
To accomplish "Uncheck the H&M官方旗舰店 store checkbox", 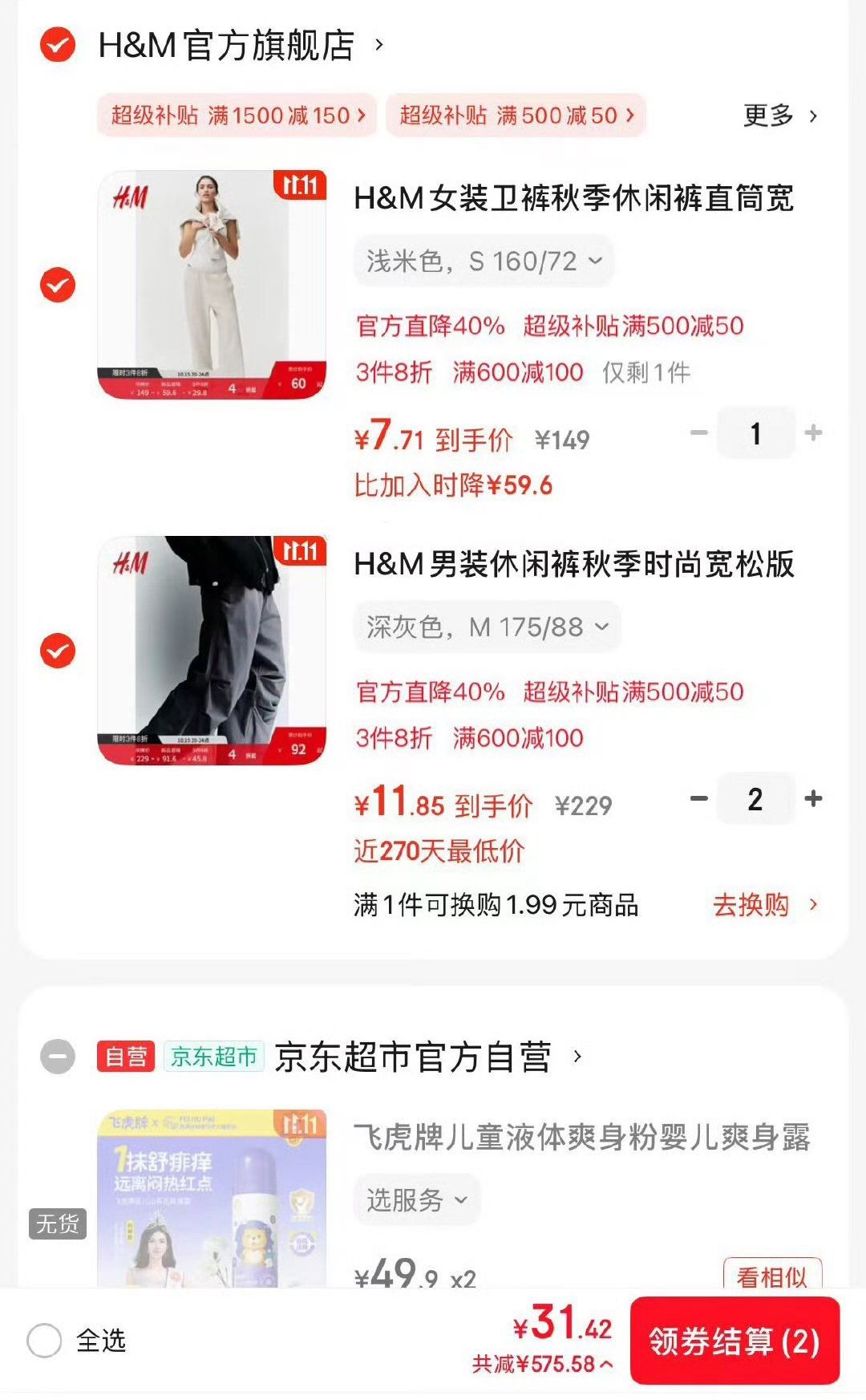I will 58,45.
